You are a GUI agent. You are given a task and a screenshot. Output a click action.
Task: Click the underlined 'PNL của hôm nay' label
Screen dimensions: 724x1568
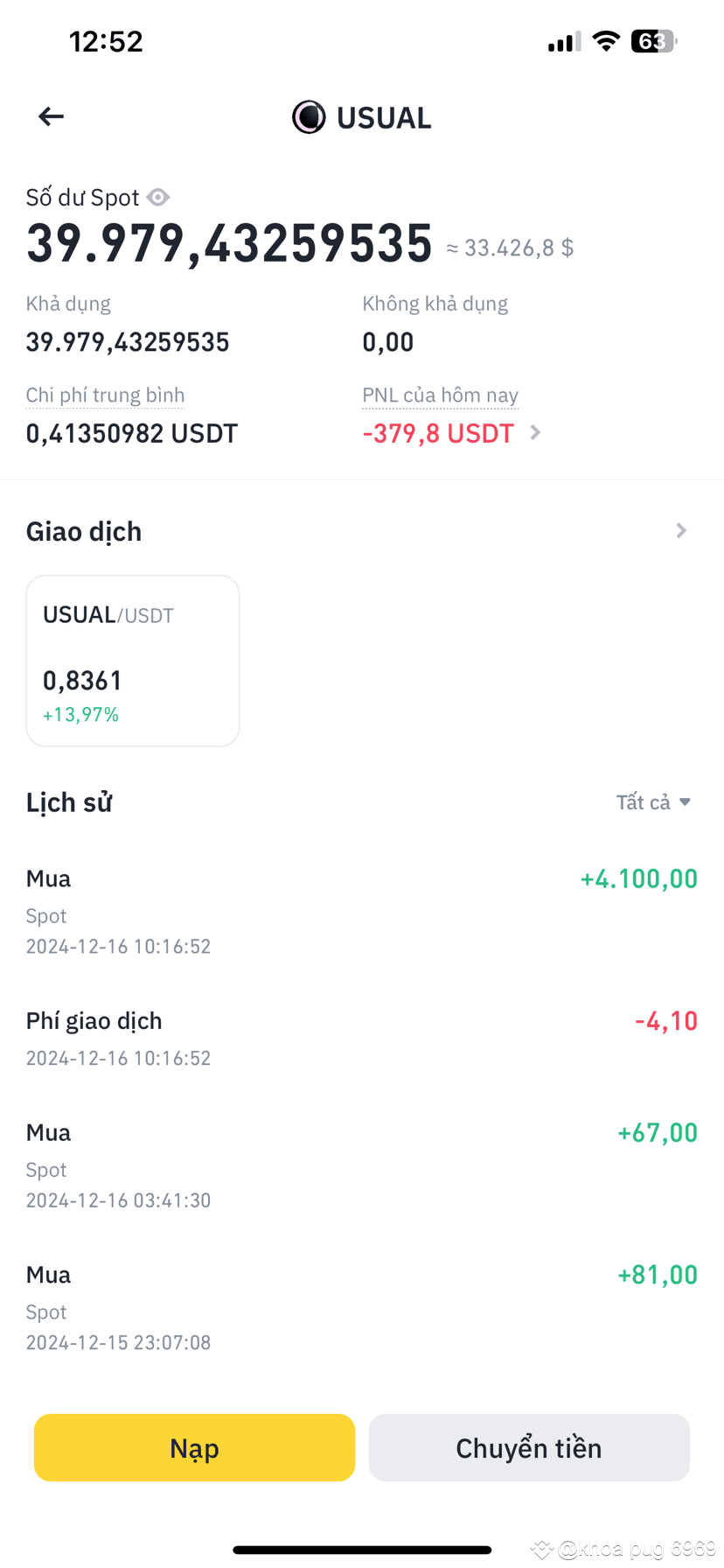(440, 395)
